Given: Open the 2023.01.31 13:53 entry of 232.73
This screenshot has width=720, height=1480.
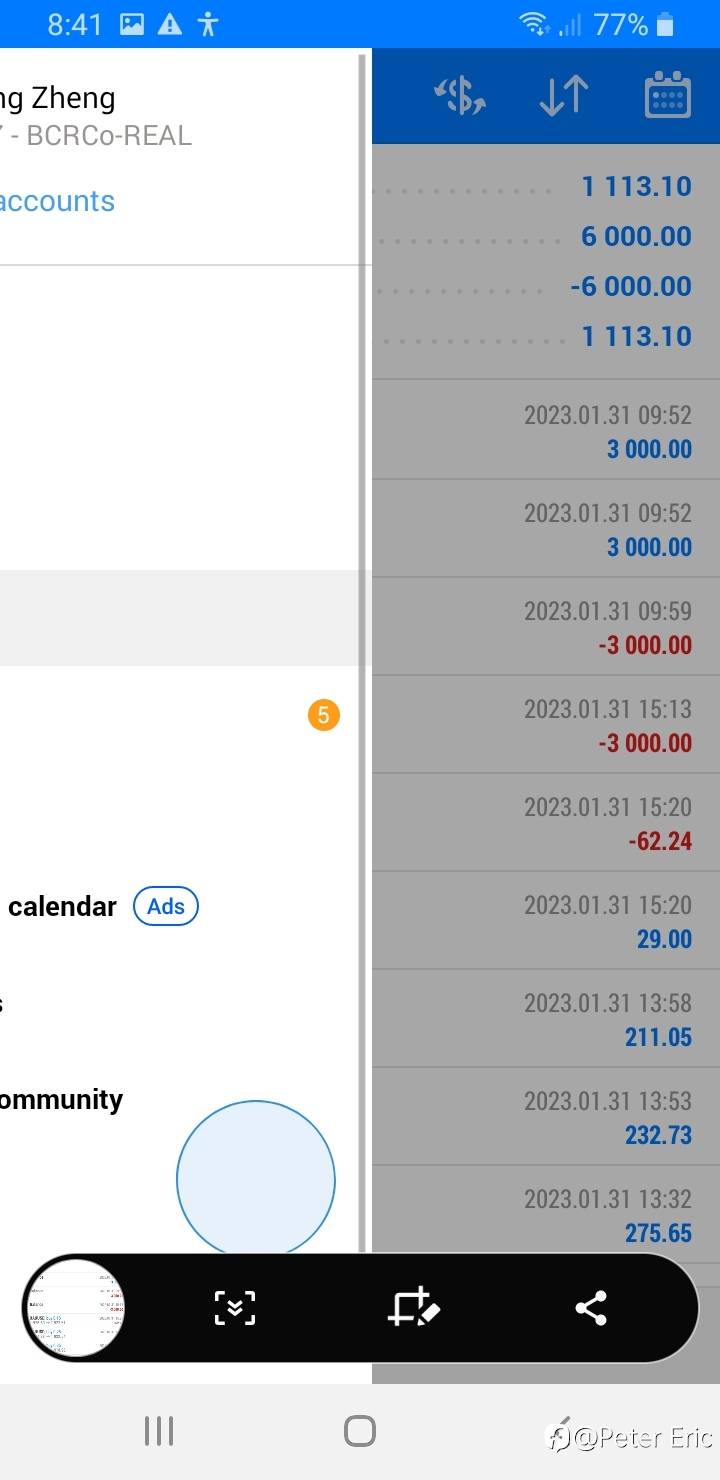Looking at the screenshot, I should click(x=546, y=1116).
